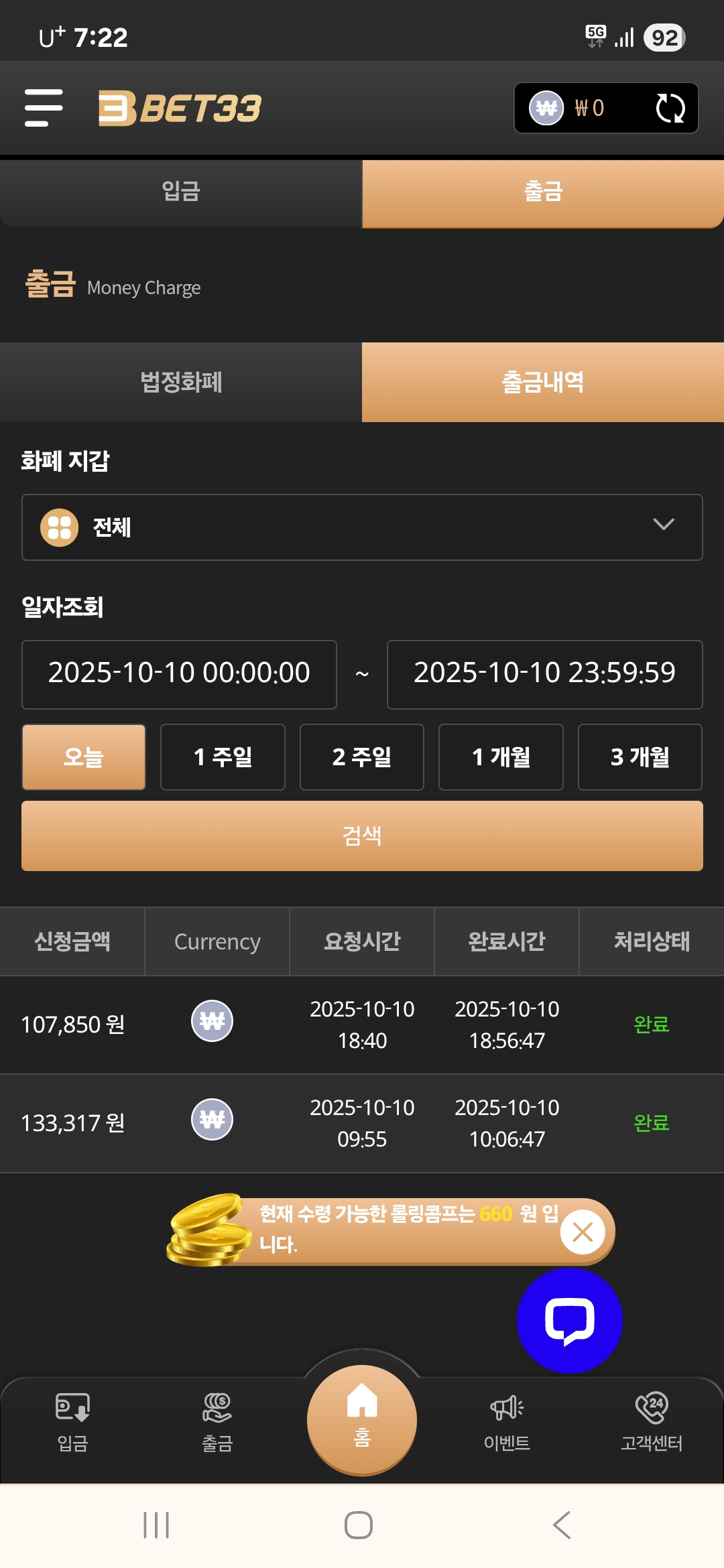Open the hamburger drawer menu
The image size is (724, 1568).
pos(44,108)
